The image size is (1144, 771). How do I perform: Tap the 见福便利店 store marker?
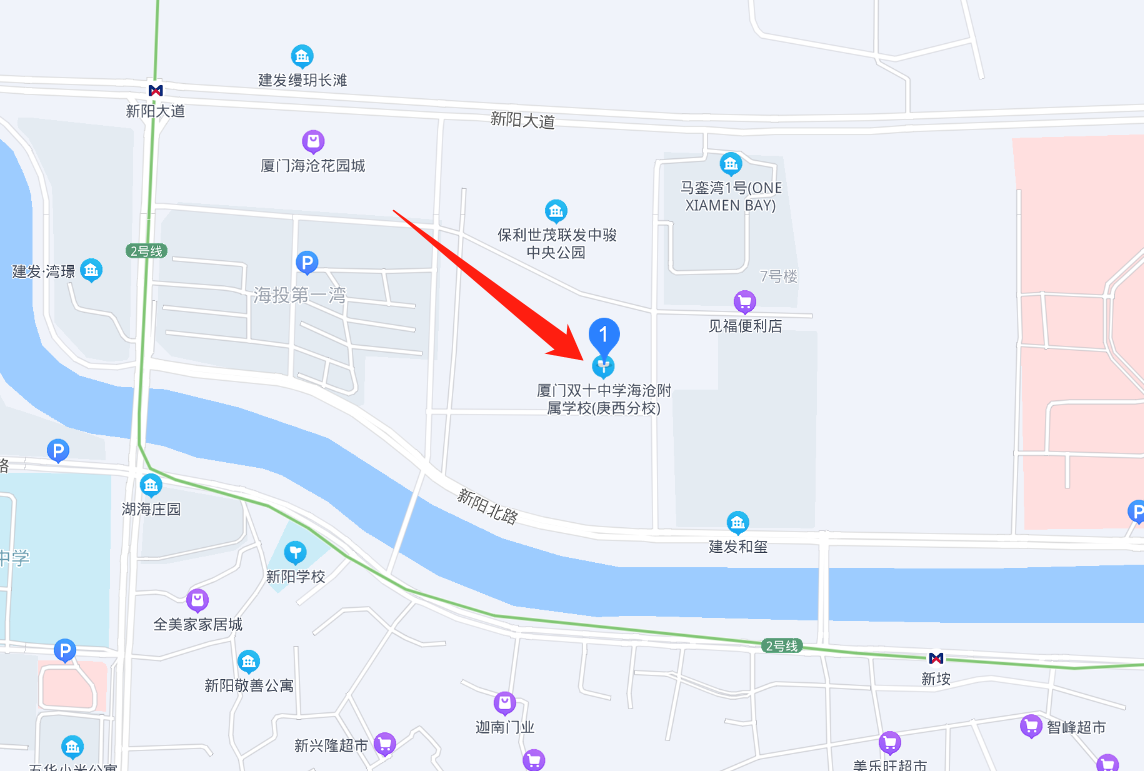tap(744, 301)
